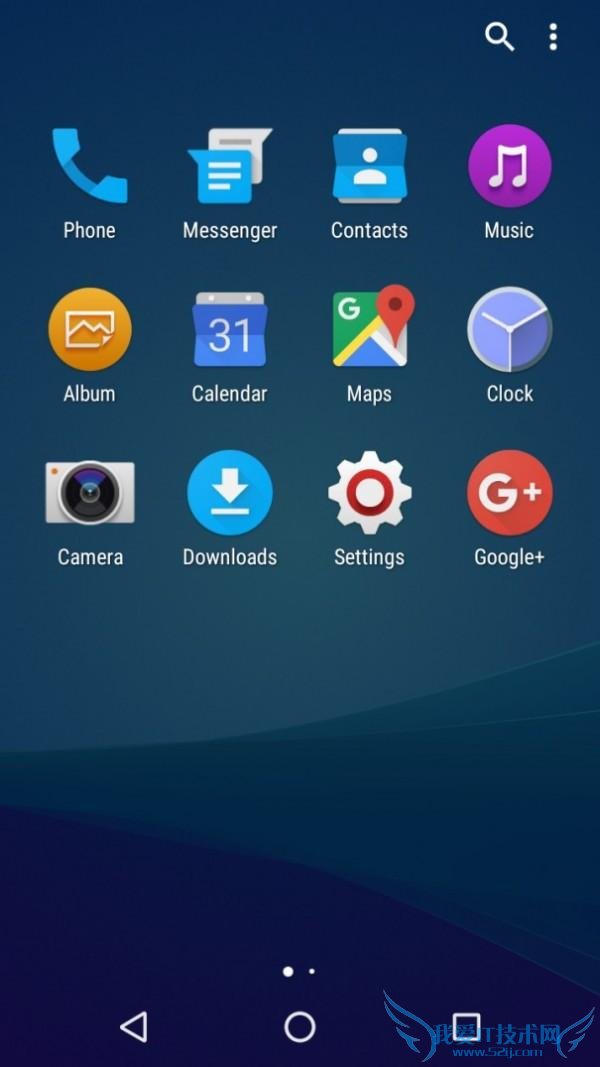Launch Google+
This screenshot has height=1067, width=600.
point(509,493)
